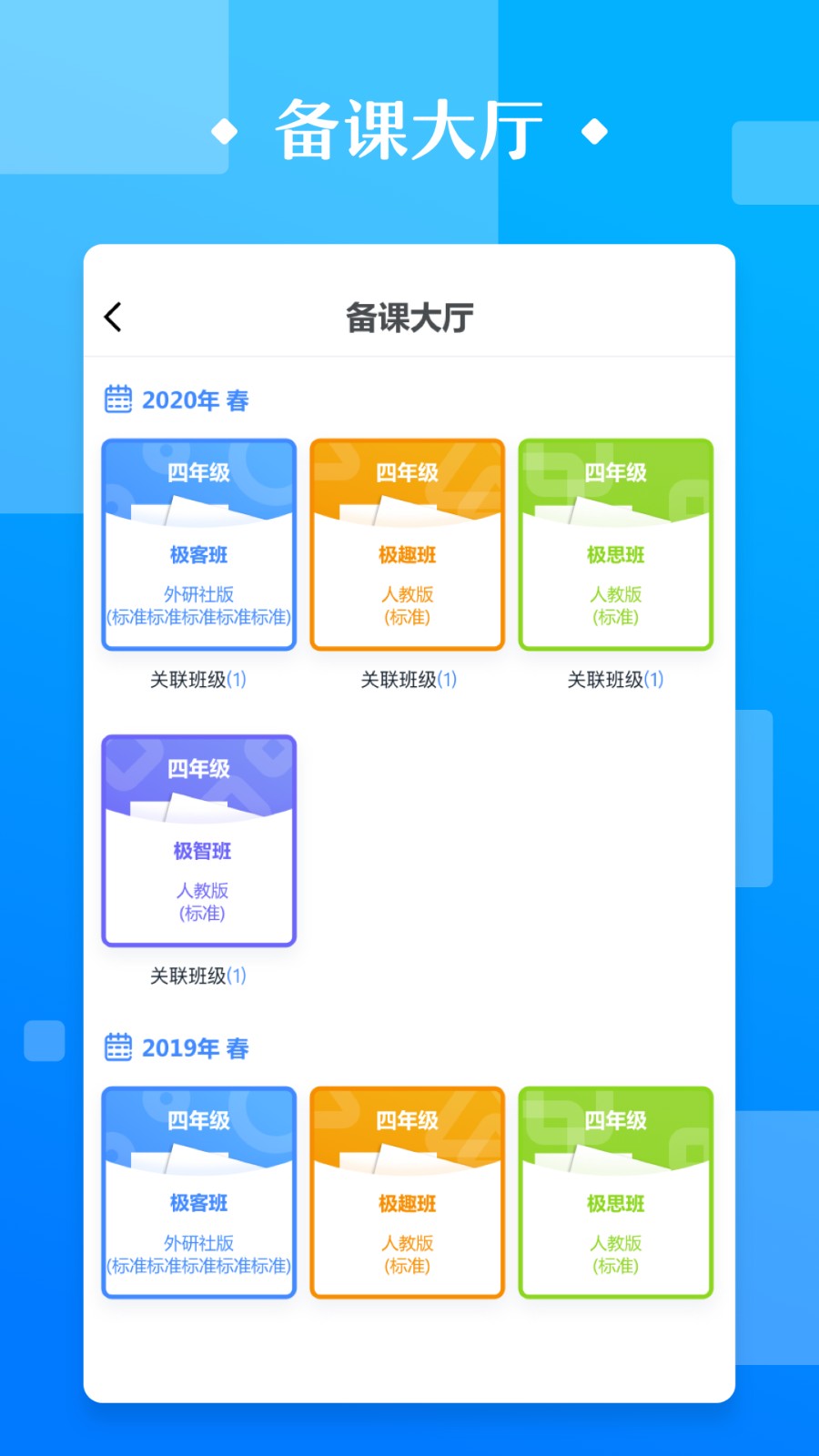The height and width of the screenshot is (1456, 819).
Task: Open 关联班级(1) under 极客班 card
Action: pos(198,679)
